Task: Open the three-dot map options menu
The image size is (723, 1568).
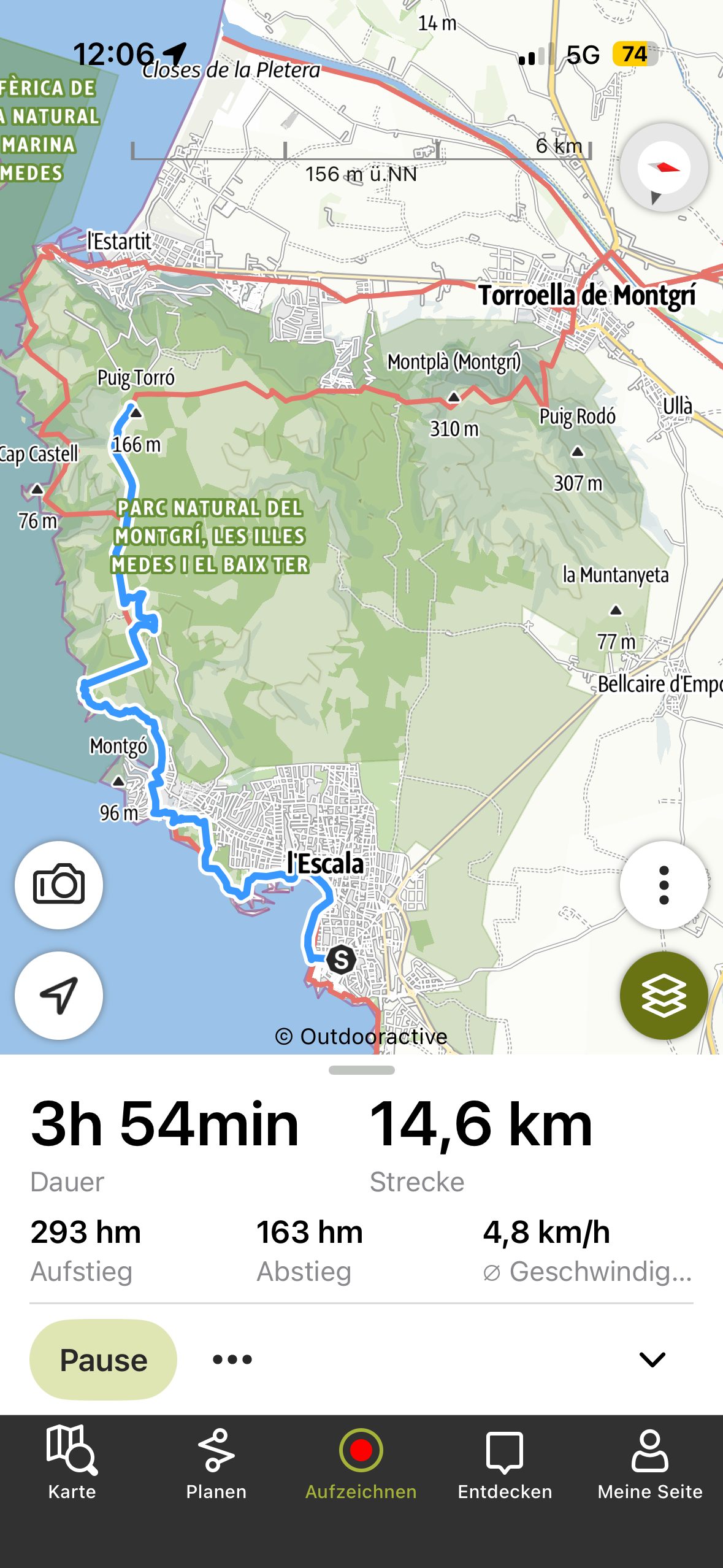Action: click(x=664, y=885)
